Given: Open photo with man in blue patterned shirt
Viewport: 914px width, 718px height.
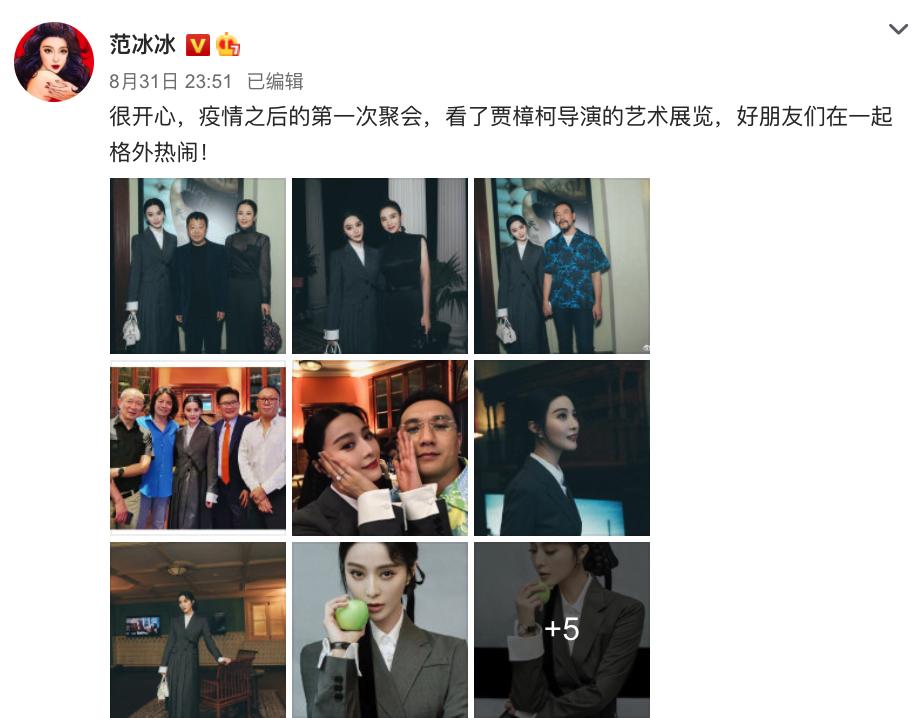Looking at the screenshot, I should click(562, 266).
